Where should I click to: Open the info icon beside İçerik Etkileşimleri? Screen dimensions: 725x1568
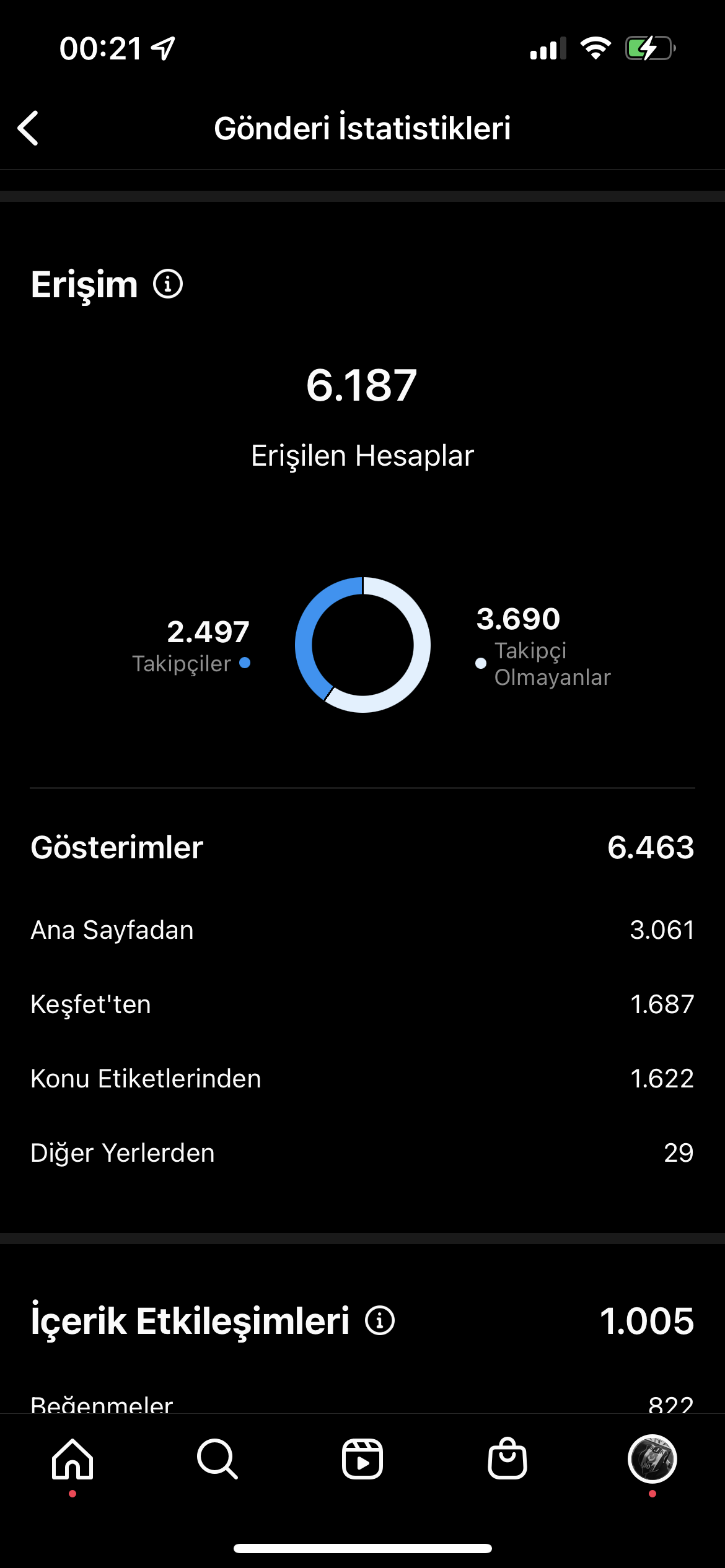pos(380,1320)
